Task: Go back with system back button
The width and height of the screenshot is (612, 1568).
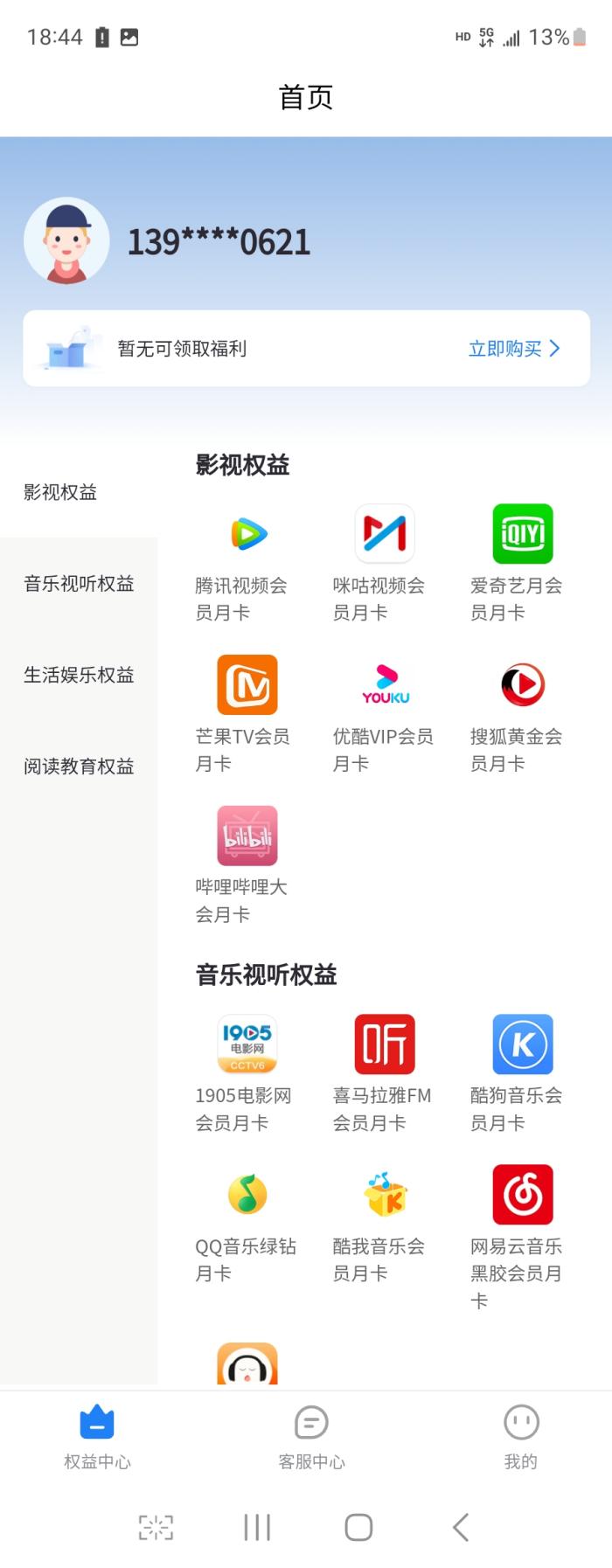Action: [461, 1527]
